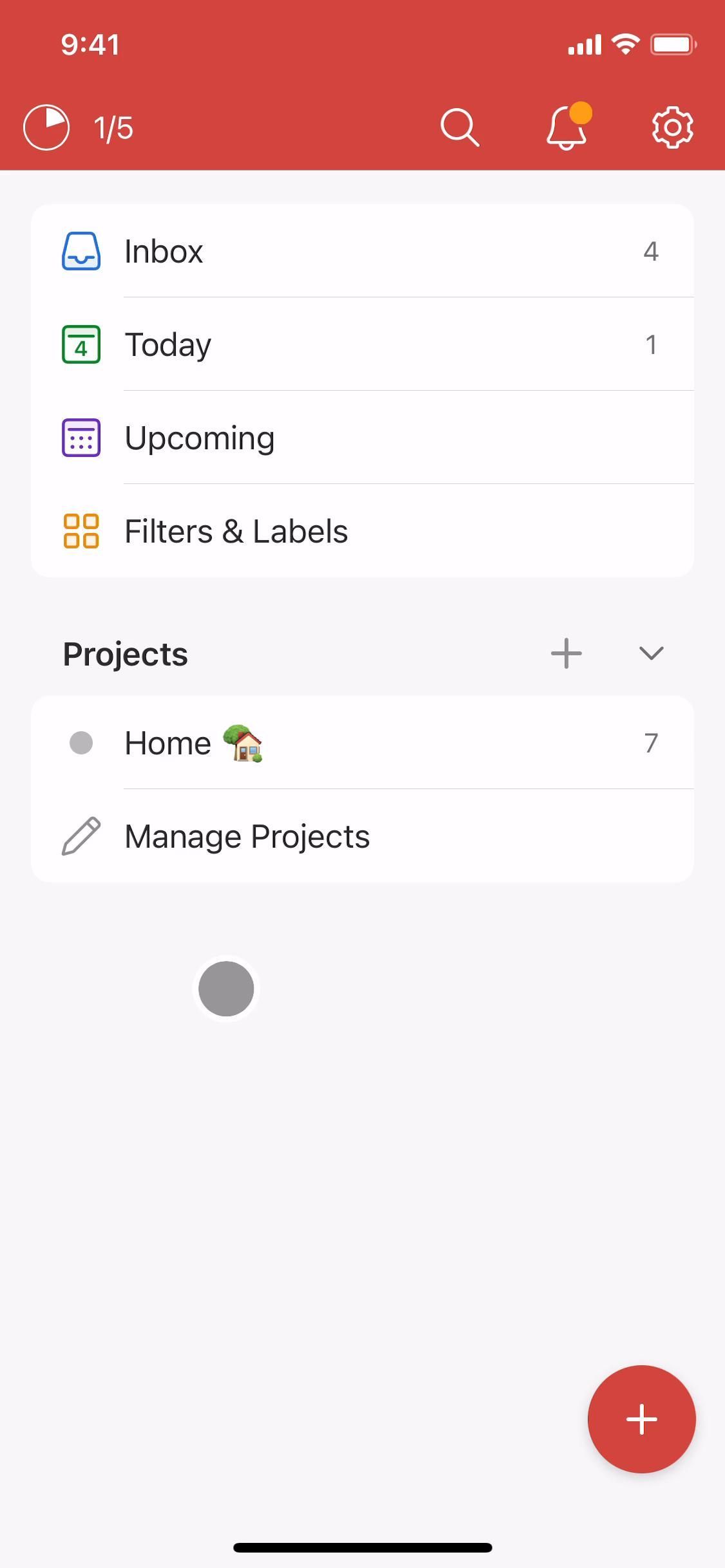This screenshot has height=1568, width=725.
Task: Open the settings gear
Action: 672,127
